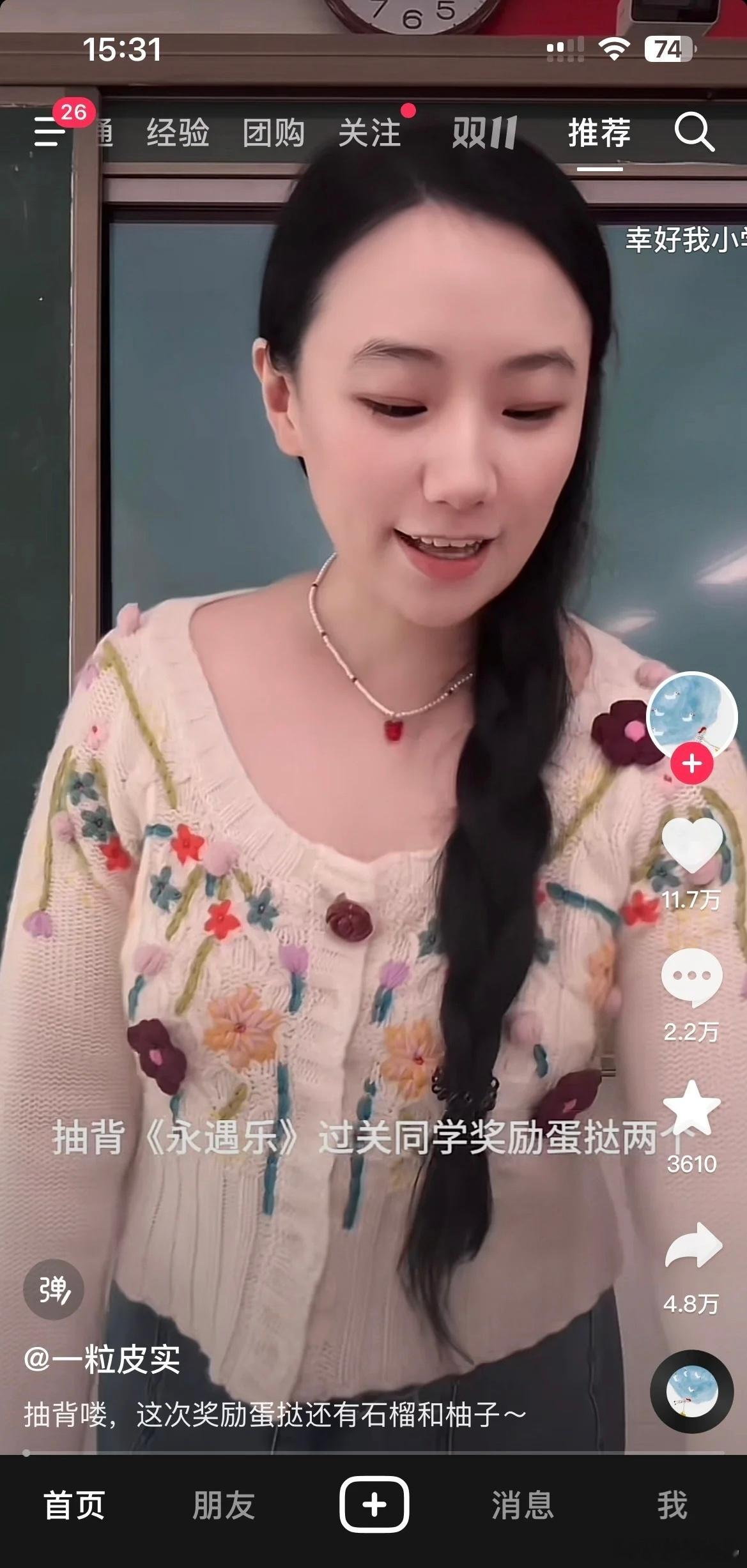Switch to the 团购 tab

point(274,132)
